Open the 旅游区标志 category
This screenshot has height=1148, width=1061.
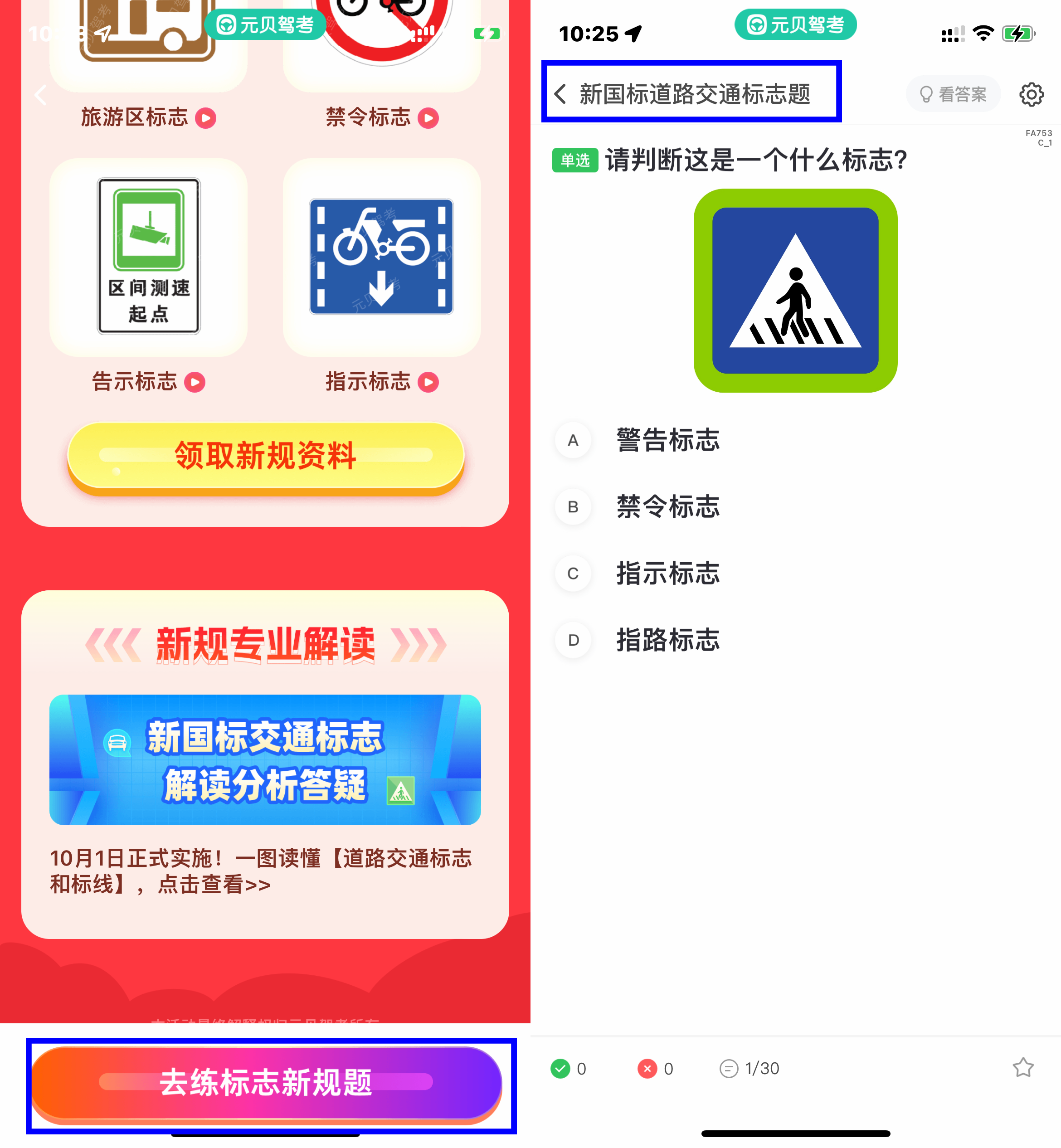pyautogui.click(x=148, y=118)
